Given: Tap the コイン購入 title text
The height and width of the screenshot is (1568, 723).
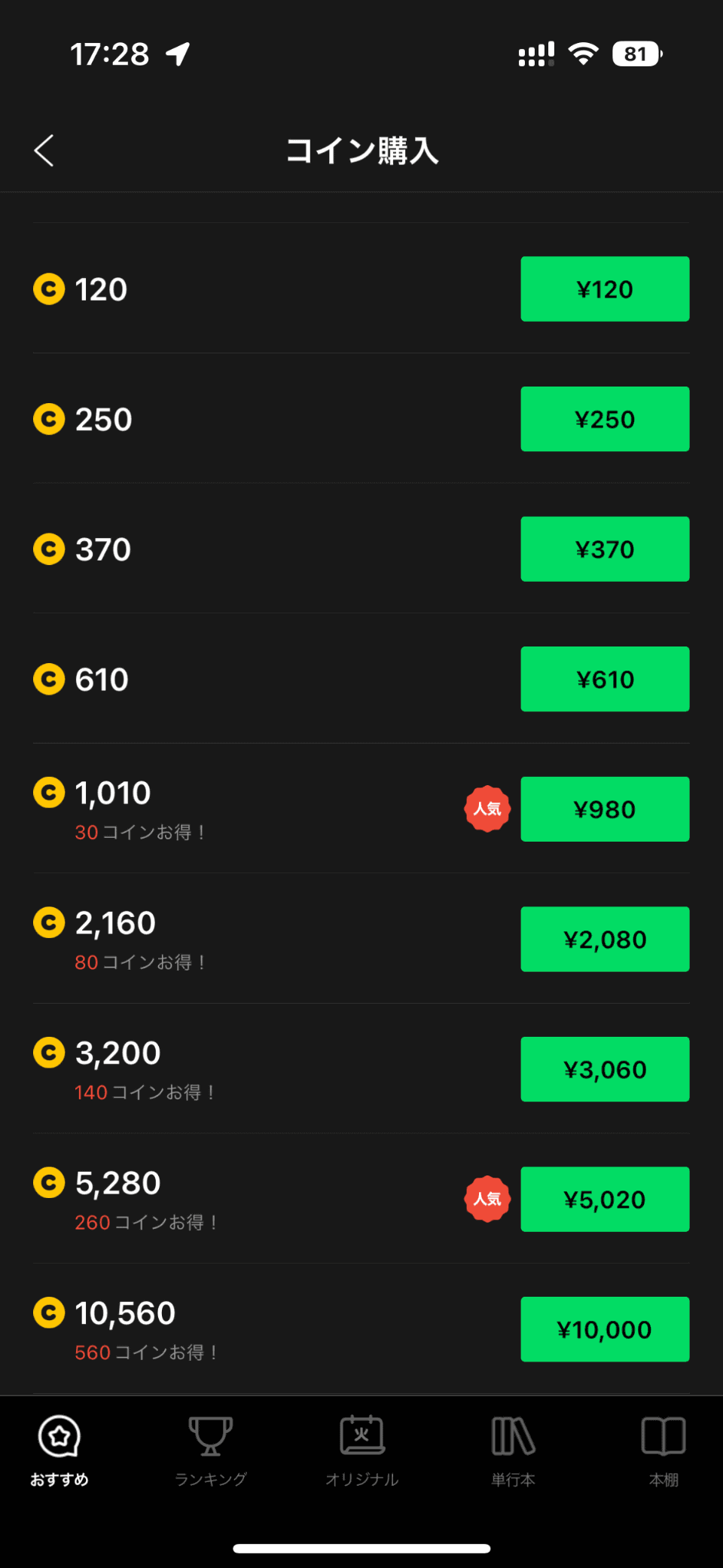Looking at the screenshot, I should [361, 150].
